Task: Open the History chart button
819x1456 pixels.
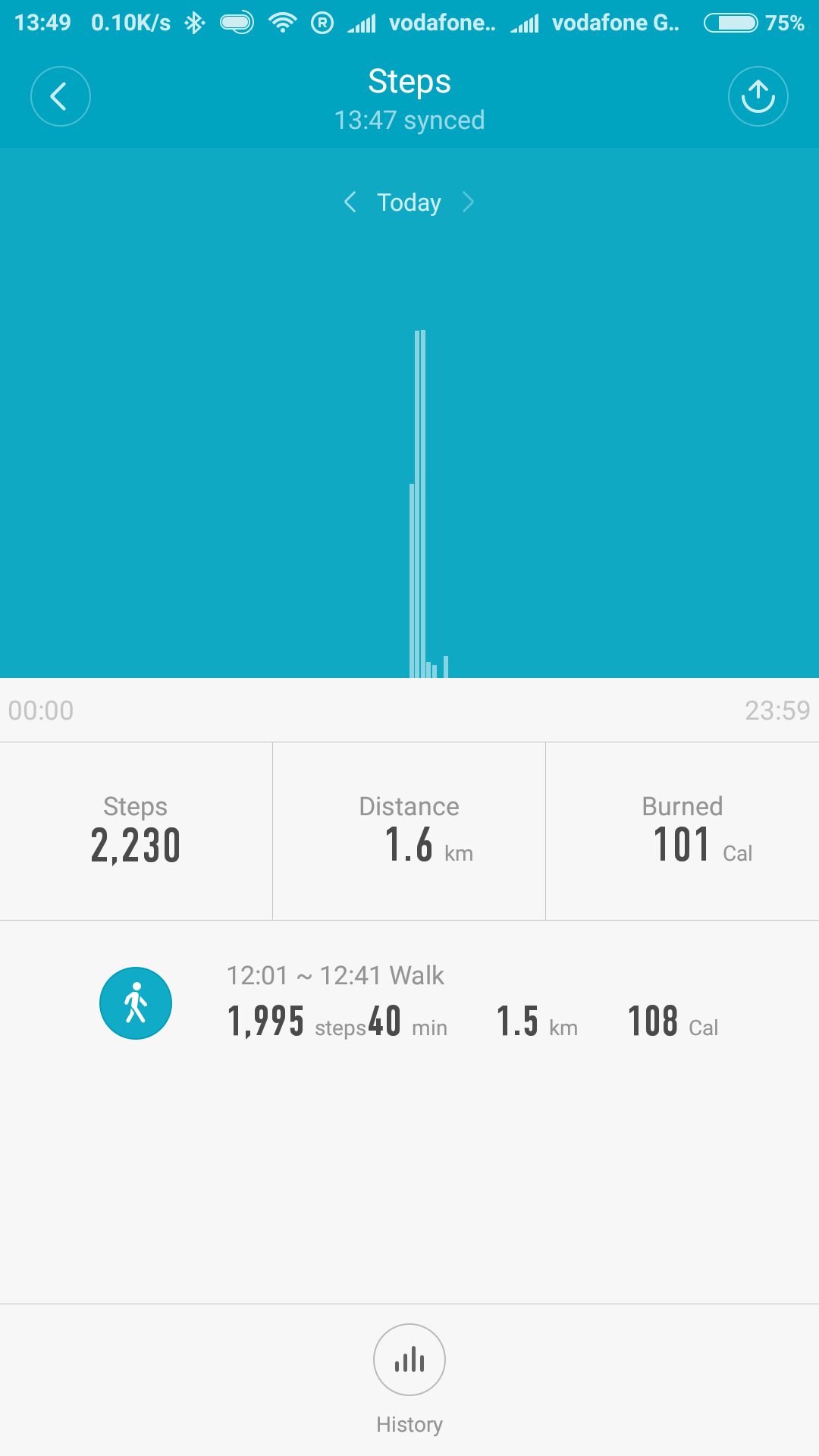Action: point(409,1360)
